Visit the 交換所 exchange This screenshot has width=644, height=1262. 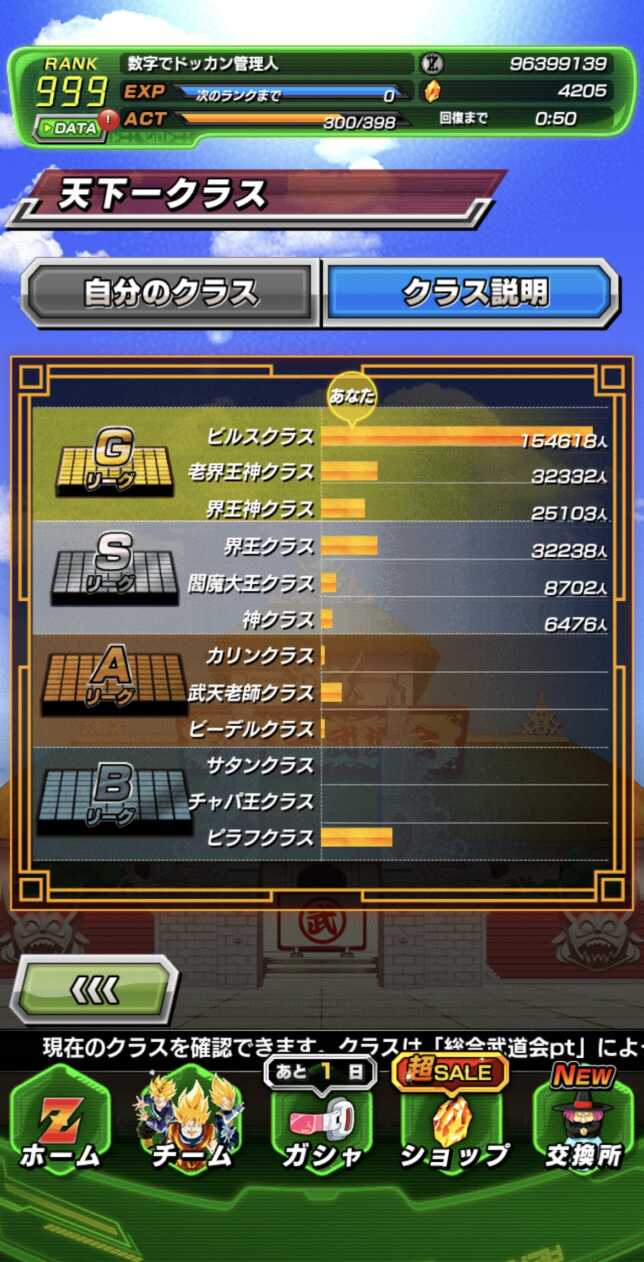point(584,1123)
